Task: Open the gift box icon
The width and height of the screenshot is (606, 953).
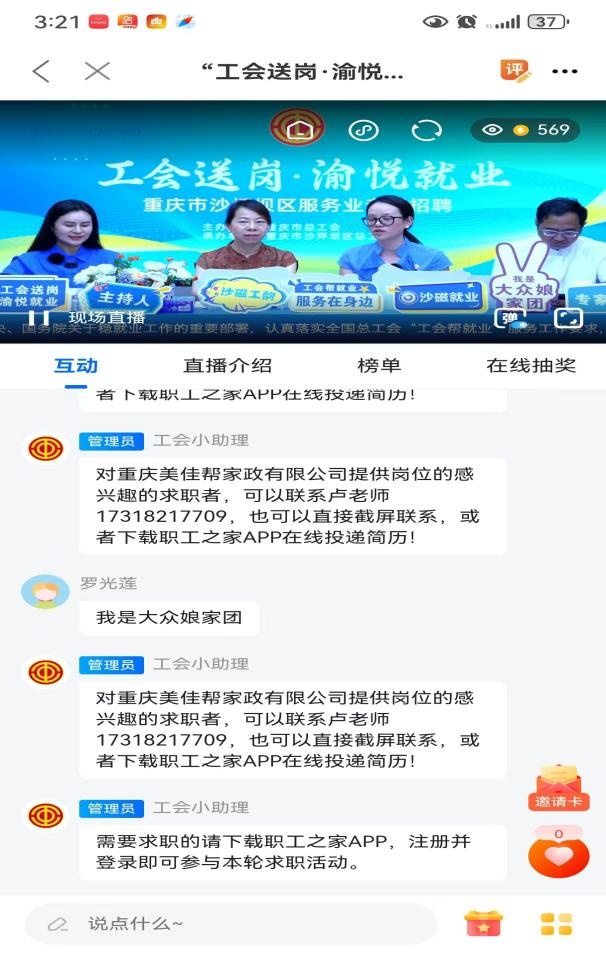Action: 482,924
